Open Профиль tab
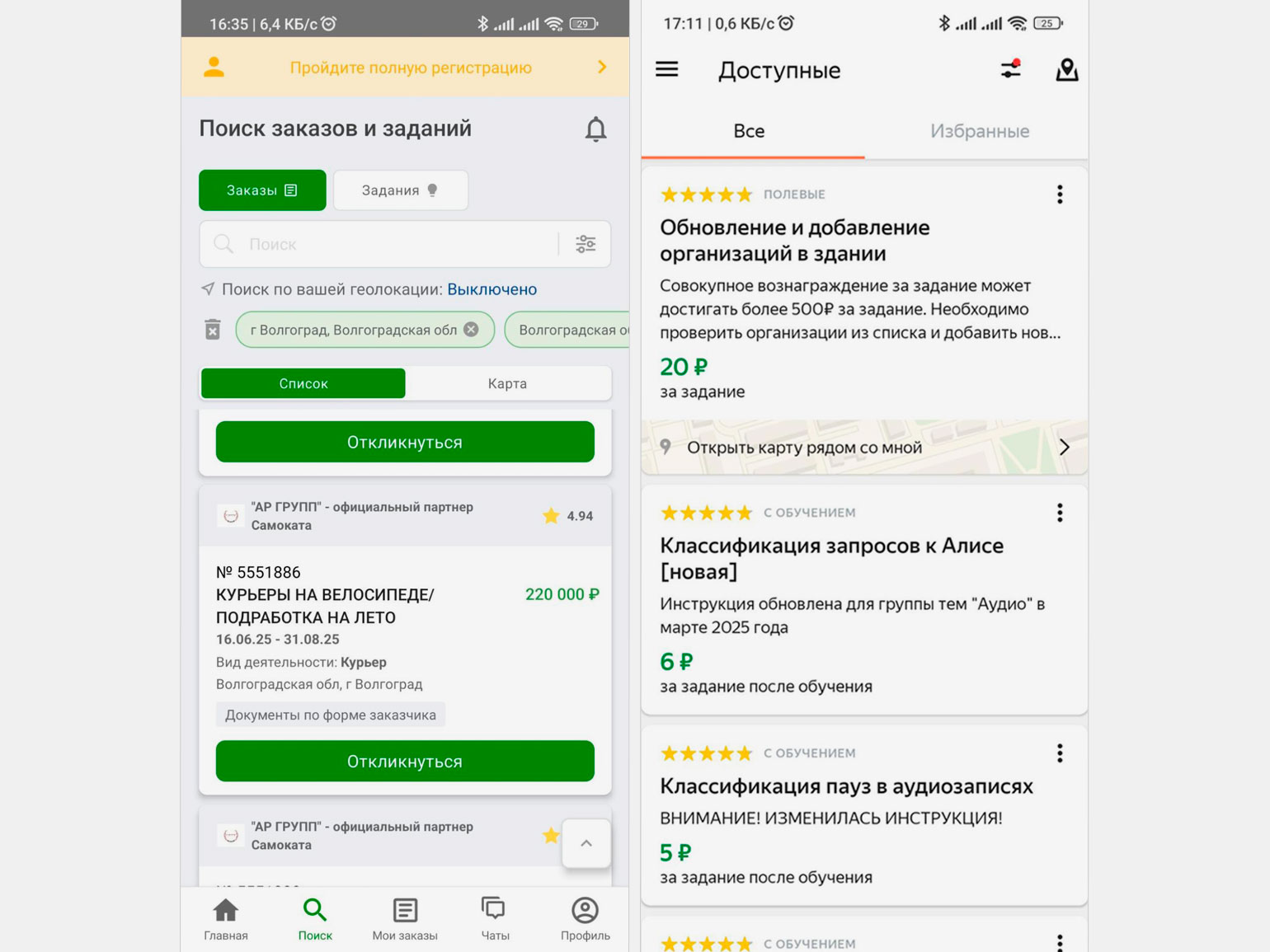Screen dimensions: 1270x952 coord(585,918)
